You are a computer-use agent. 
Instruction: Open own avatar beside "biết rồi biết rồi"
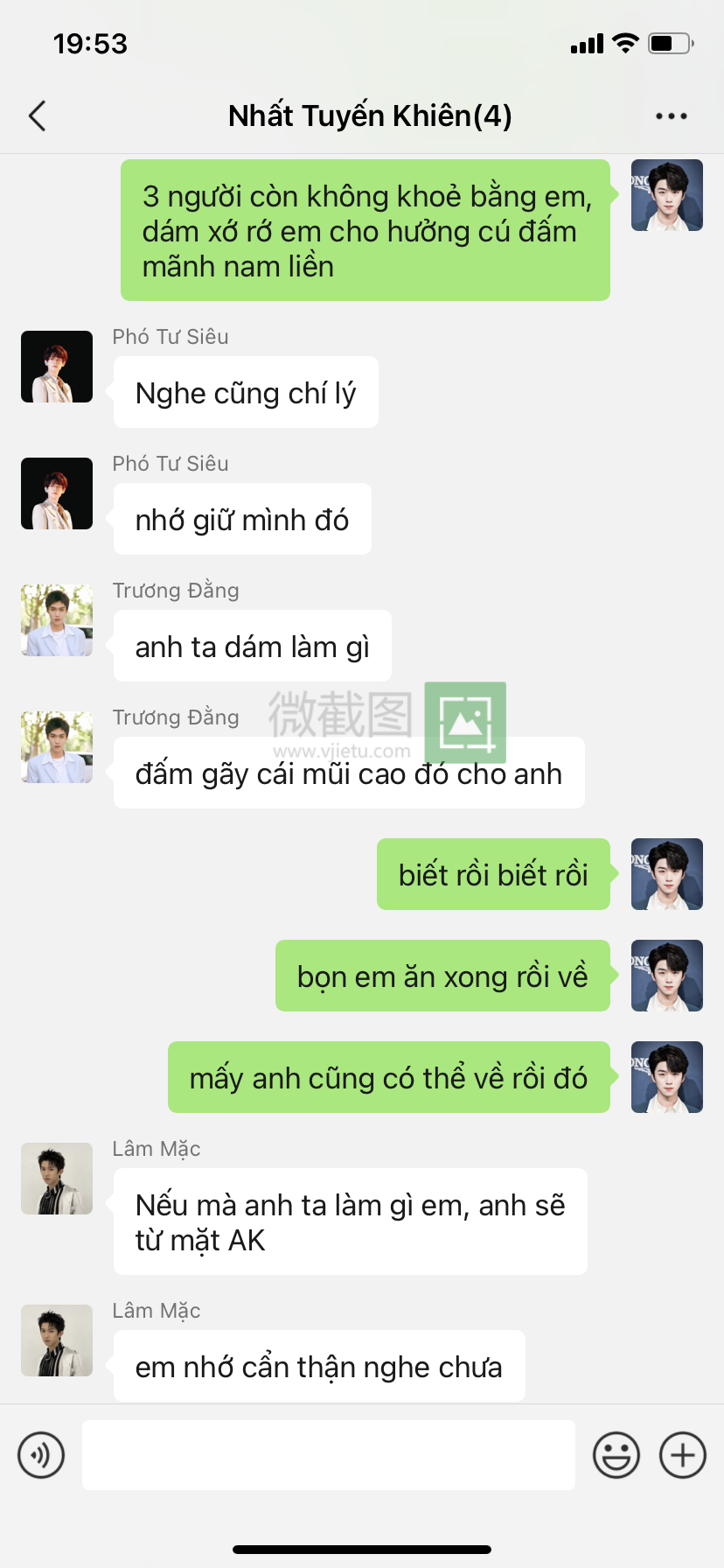(666, 874)
